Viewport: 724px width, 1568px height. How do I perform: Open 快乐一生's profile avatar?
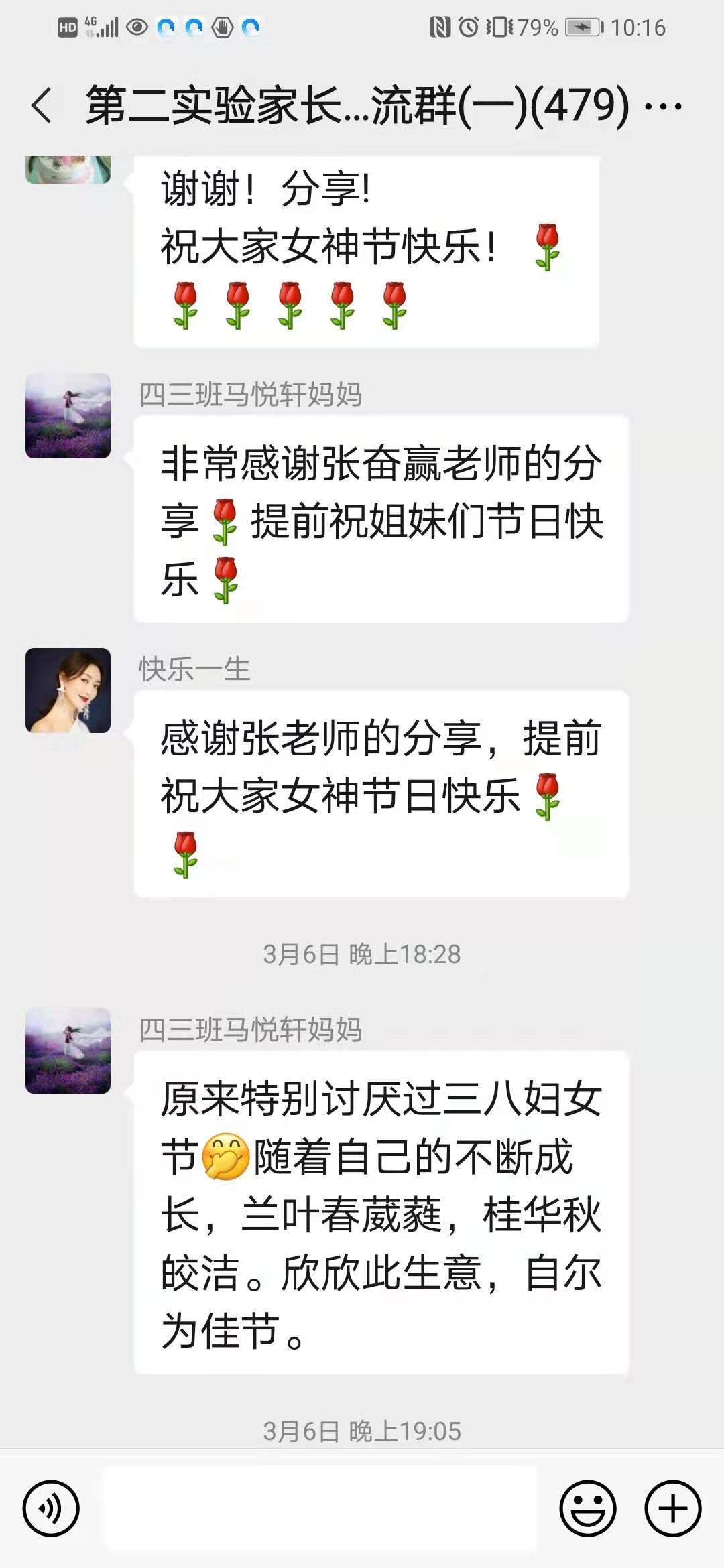pyautogui.click(x=68, y=690)
